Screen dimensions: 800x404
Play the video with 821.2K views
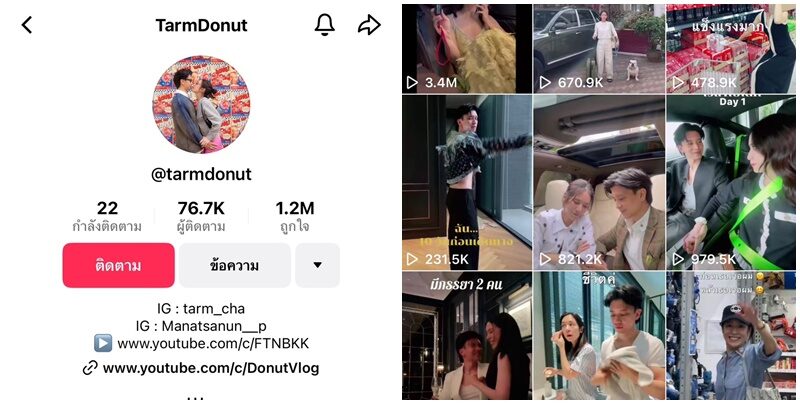(x=597, y=182)
